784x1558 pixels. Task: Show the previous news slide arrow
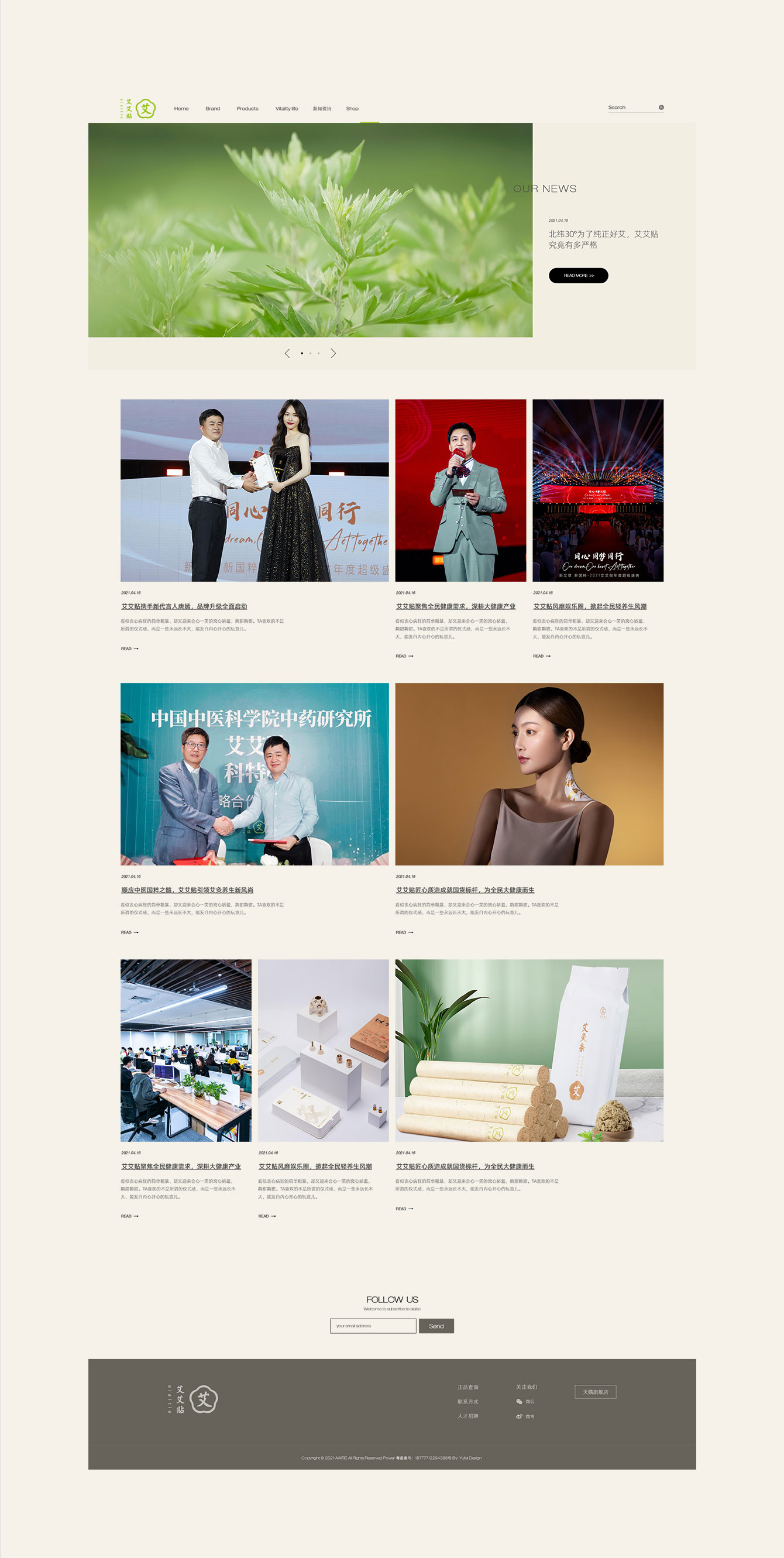tap(287, 353)
